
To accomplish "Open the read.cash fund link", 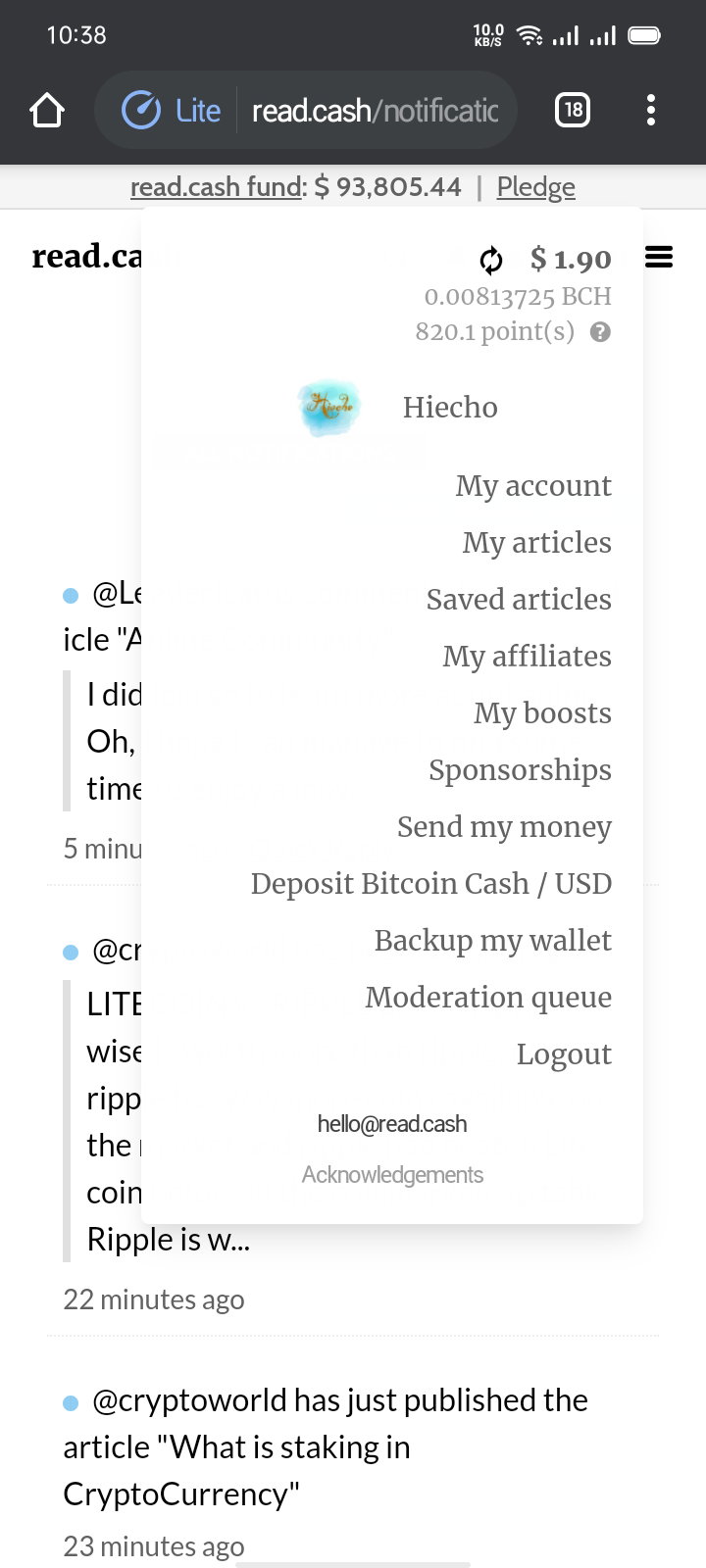I will coord(216,186).
